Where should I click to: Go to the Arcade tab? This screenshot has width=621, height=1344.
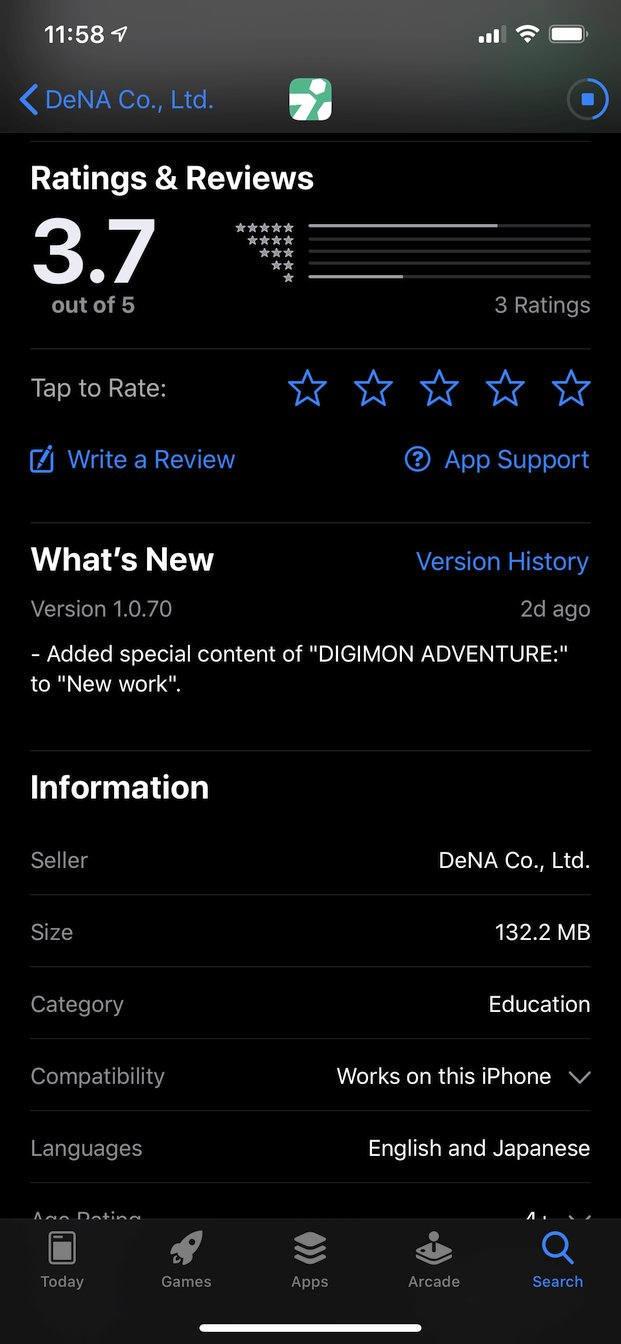[434, 1260]
